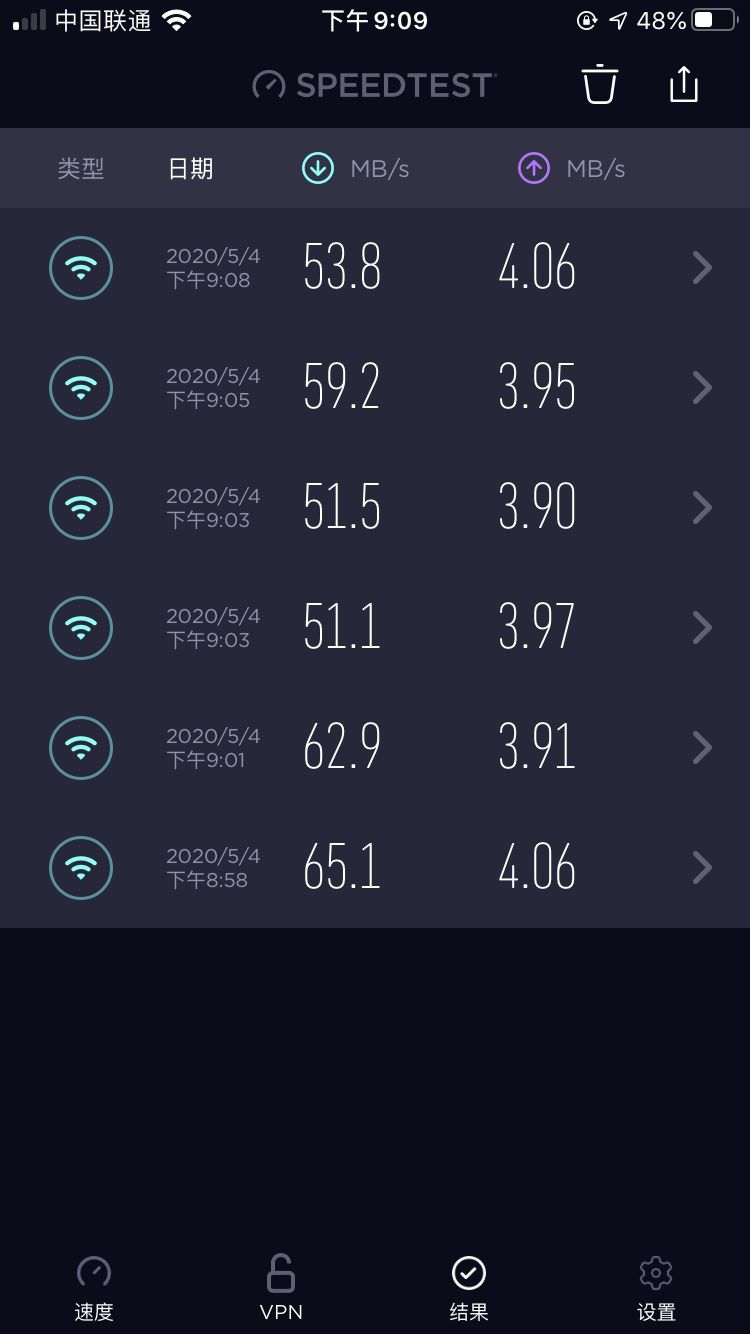Open the 设置 settings tab

[x=656, y=1288]
